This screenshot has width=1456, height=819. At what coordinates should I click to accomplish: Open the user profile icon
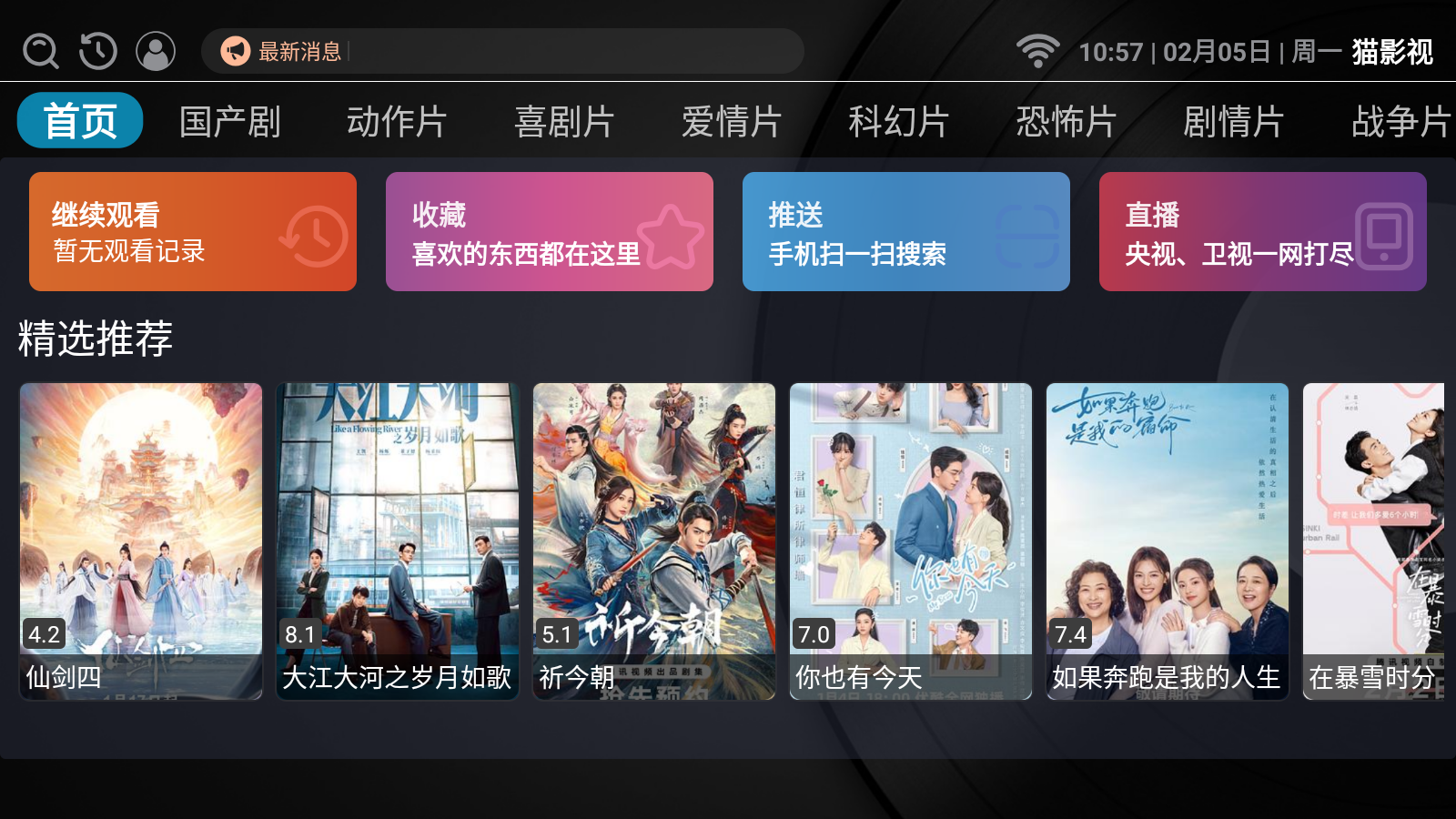point(156,52)
